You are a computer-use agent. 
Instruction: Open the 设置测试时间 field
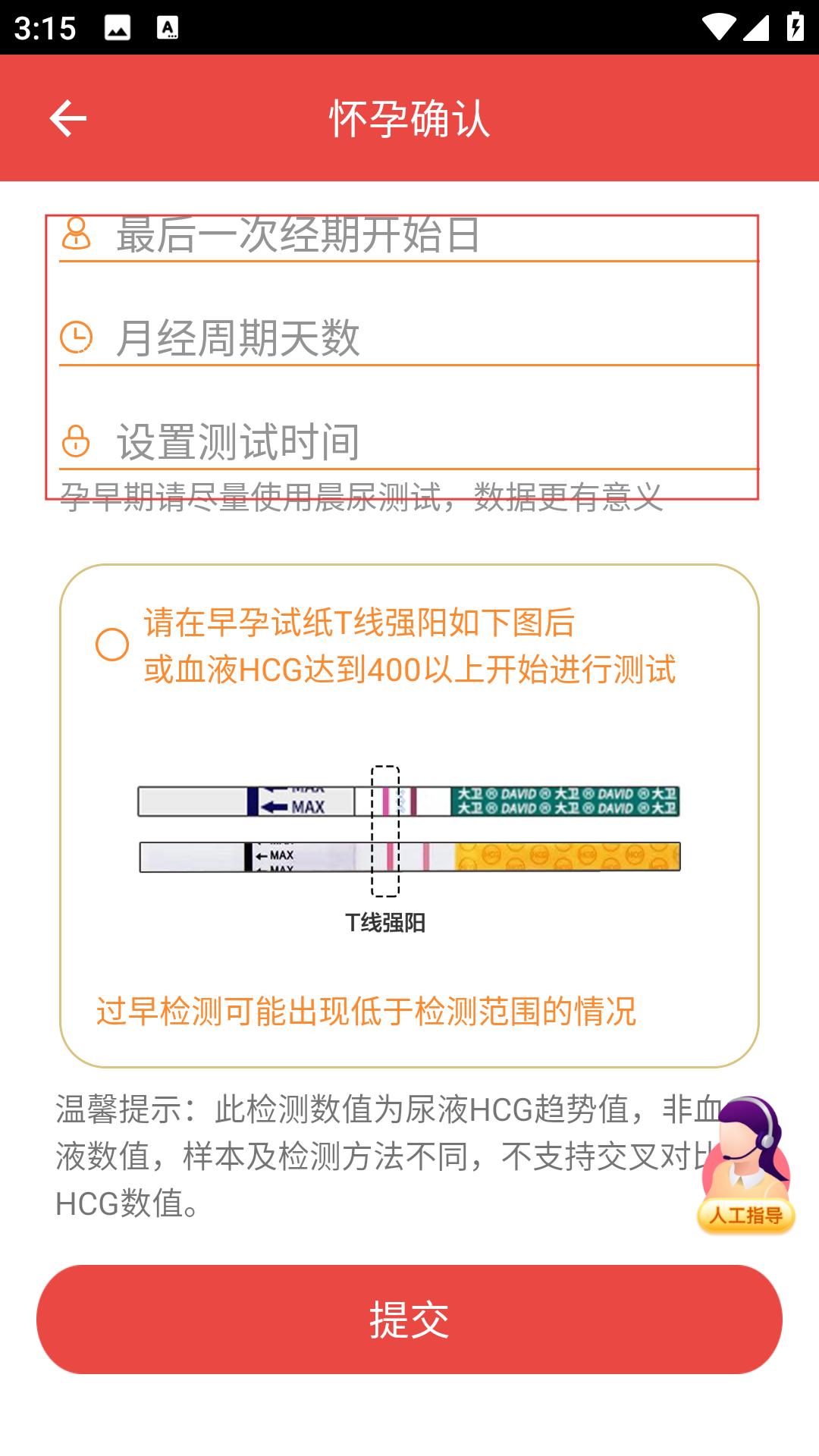[x=409, y=442]
